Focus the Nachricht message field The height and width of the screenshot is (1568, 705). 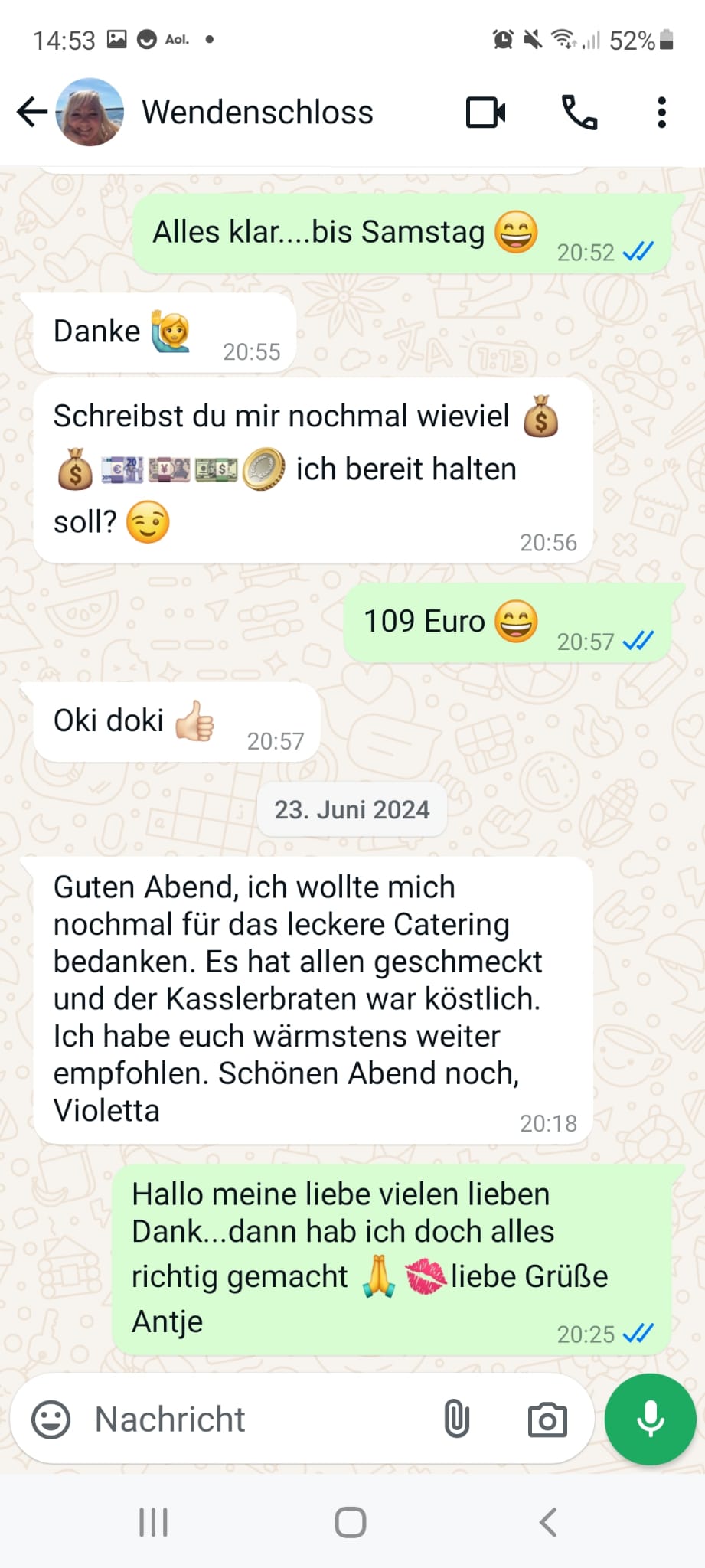tap(253, 1419)
